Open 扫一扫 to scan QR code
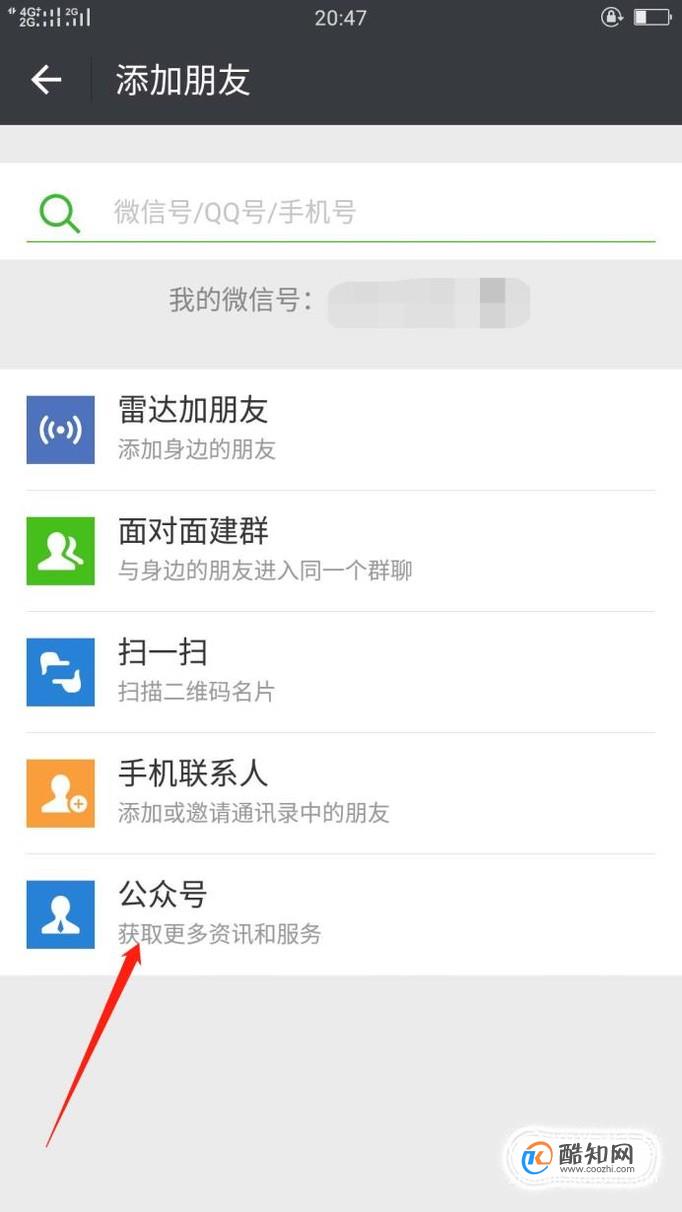Image resolution: width=682 pixels, height=1212 pixels. coord(341,672)
